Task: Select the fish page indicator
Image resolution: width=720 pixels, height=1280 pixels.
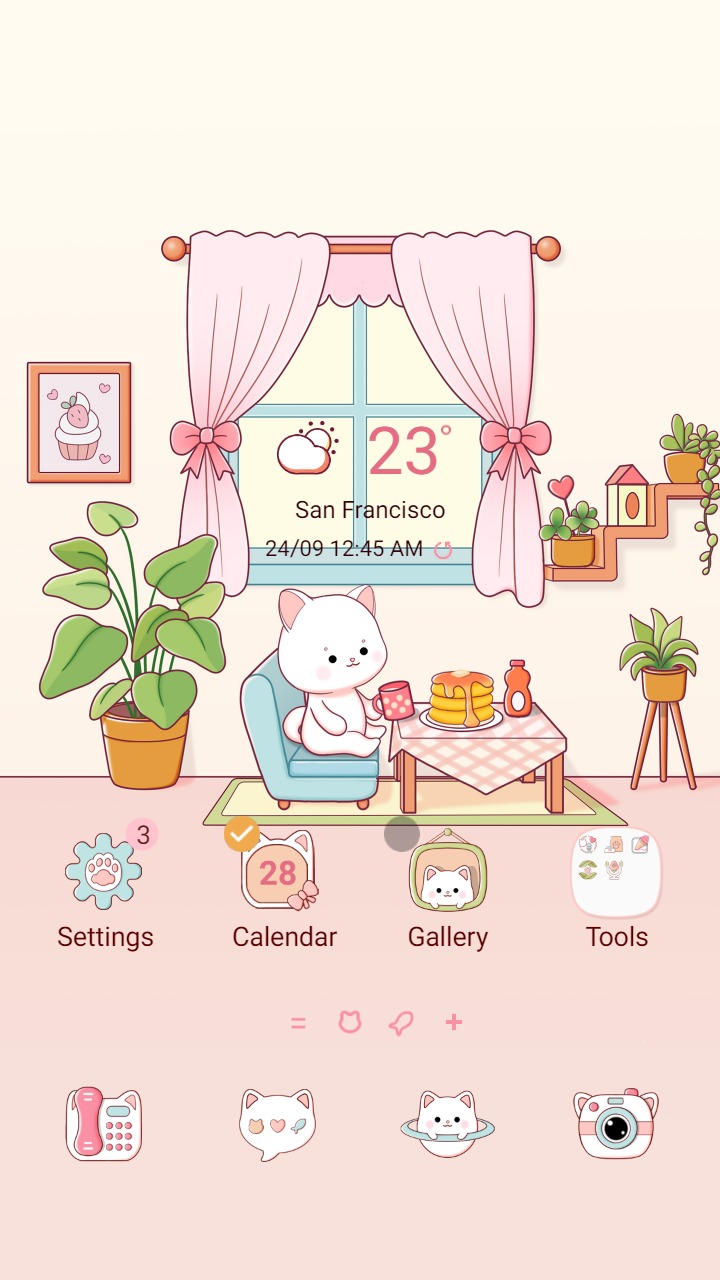Action: [x=400, y=1023]
